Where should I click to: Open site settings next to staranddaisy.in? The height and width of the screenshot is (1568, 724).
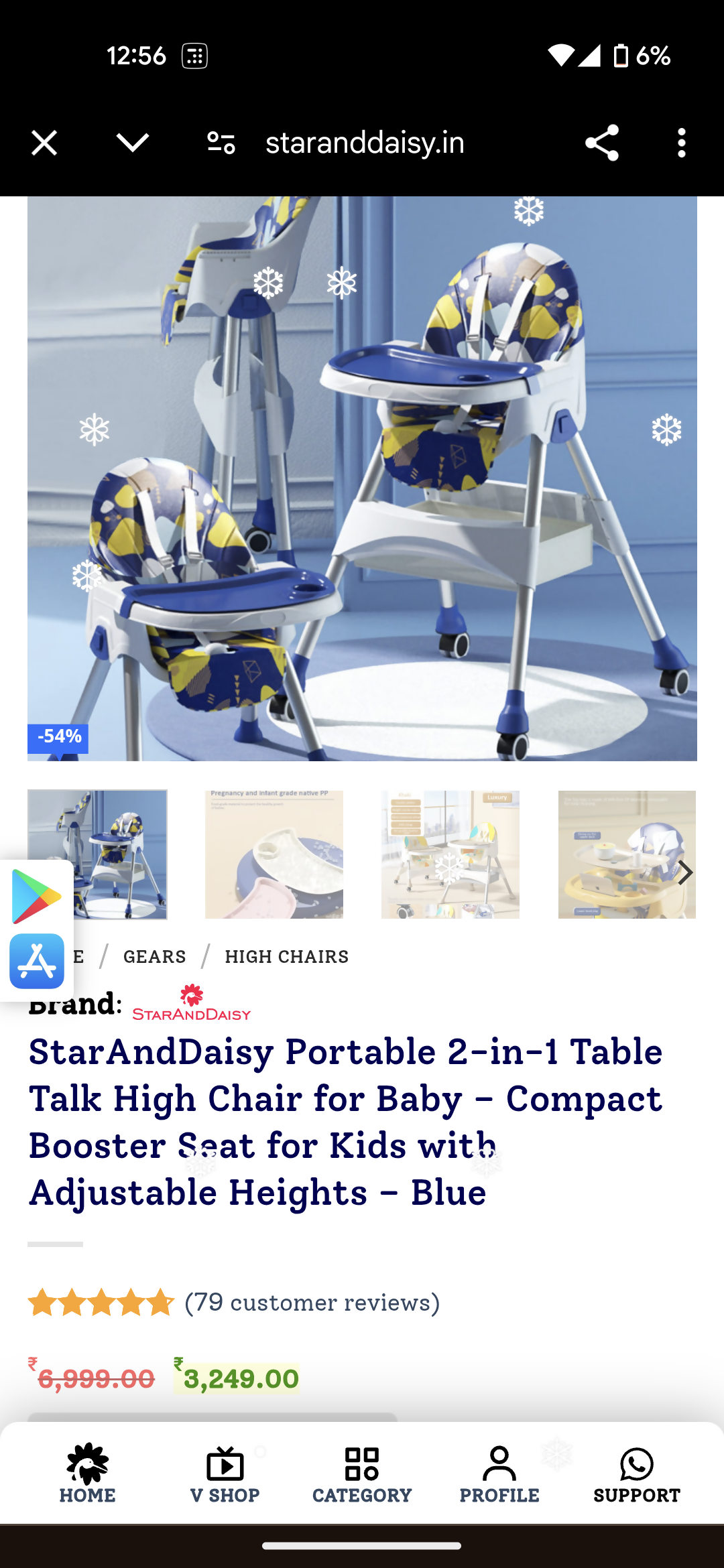(x=221, y=143)
